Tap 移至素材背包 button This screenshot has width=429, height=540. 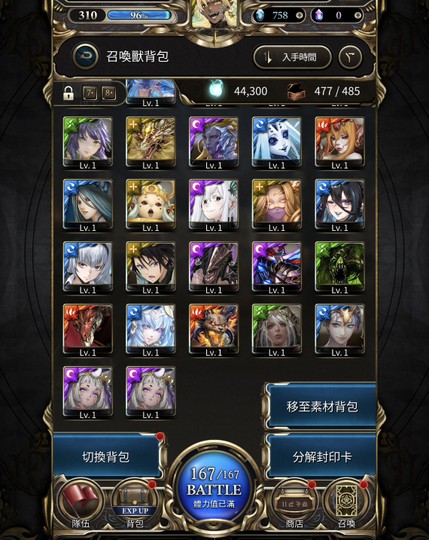tap(321, 406)
